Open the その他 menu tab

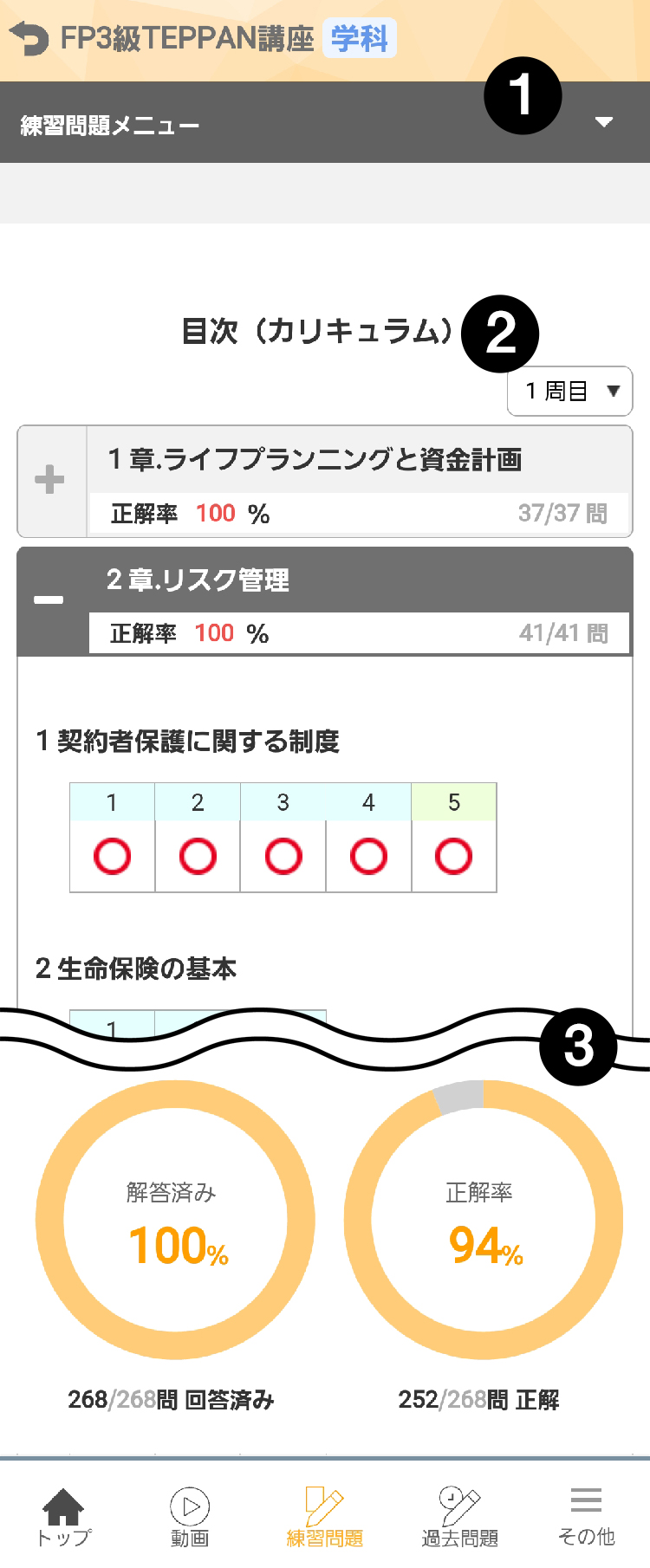tap(587, 1517)
